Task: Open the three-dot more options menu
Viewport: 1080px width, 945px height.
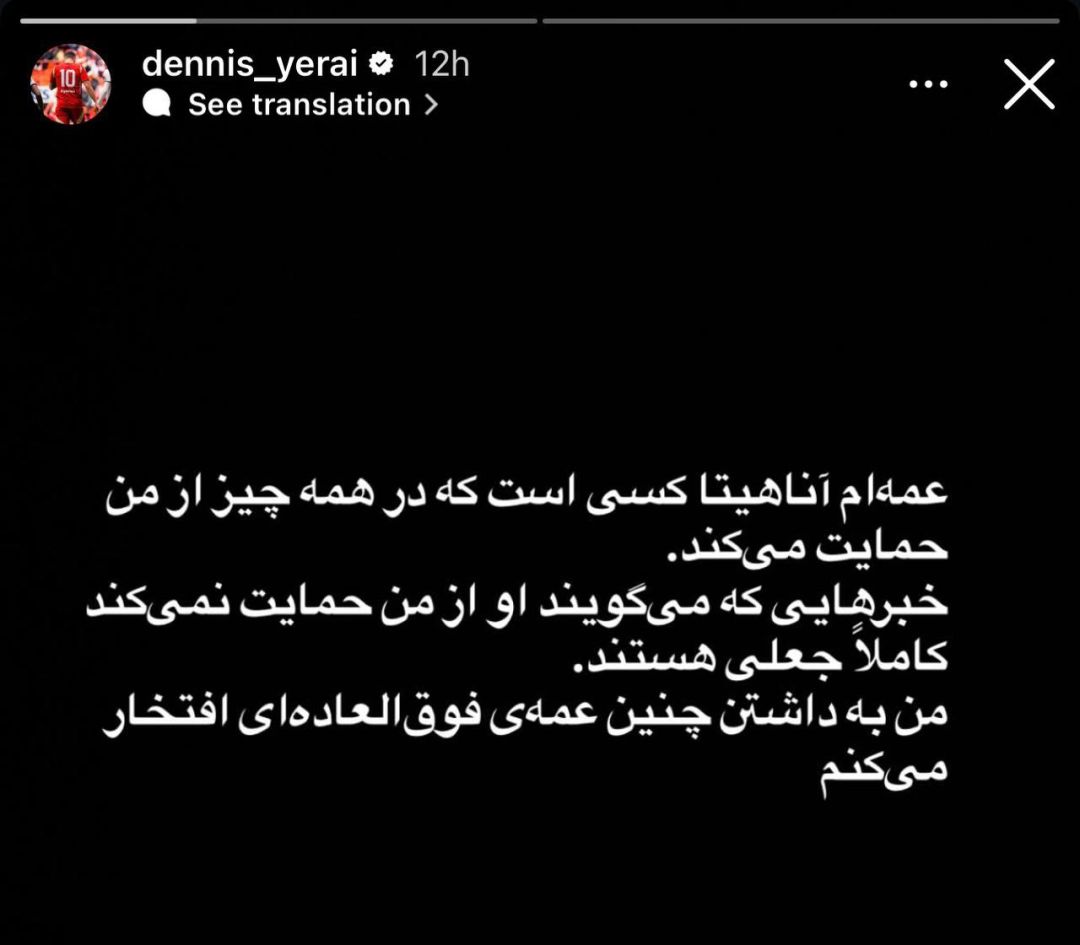Action: coord(928,85)
